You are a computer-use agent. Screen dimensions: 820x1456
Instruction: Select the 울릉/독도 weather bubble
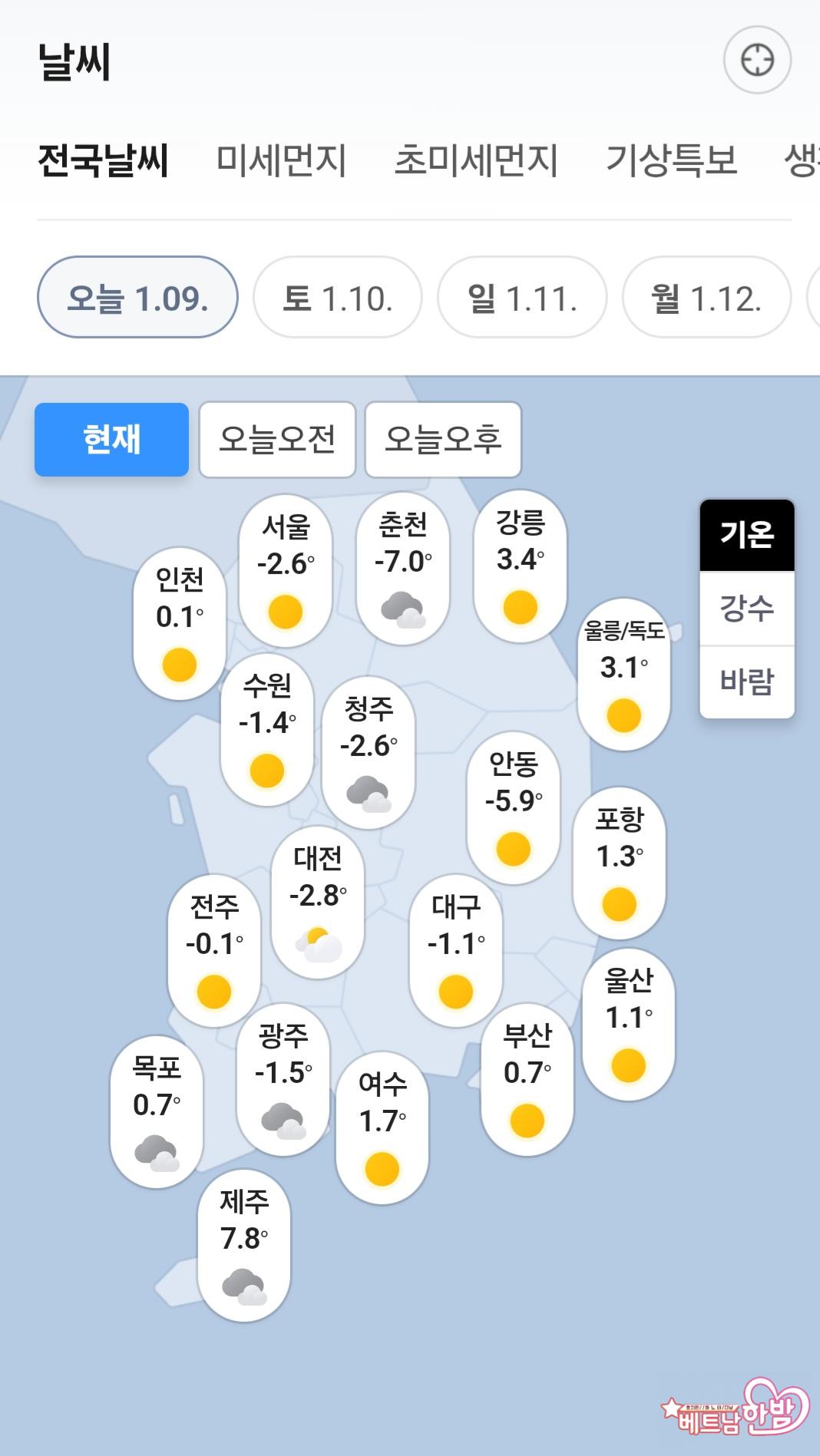[x=623, y=675]
